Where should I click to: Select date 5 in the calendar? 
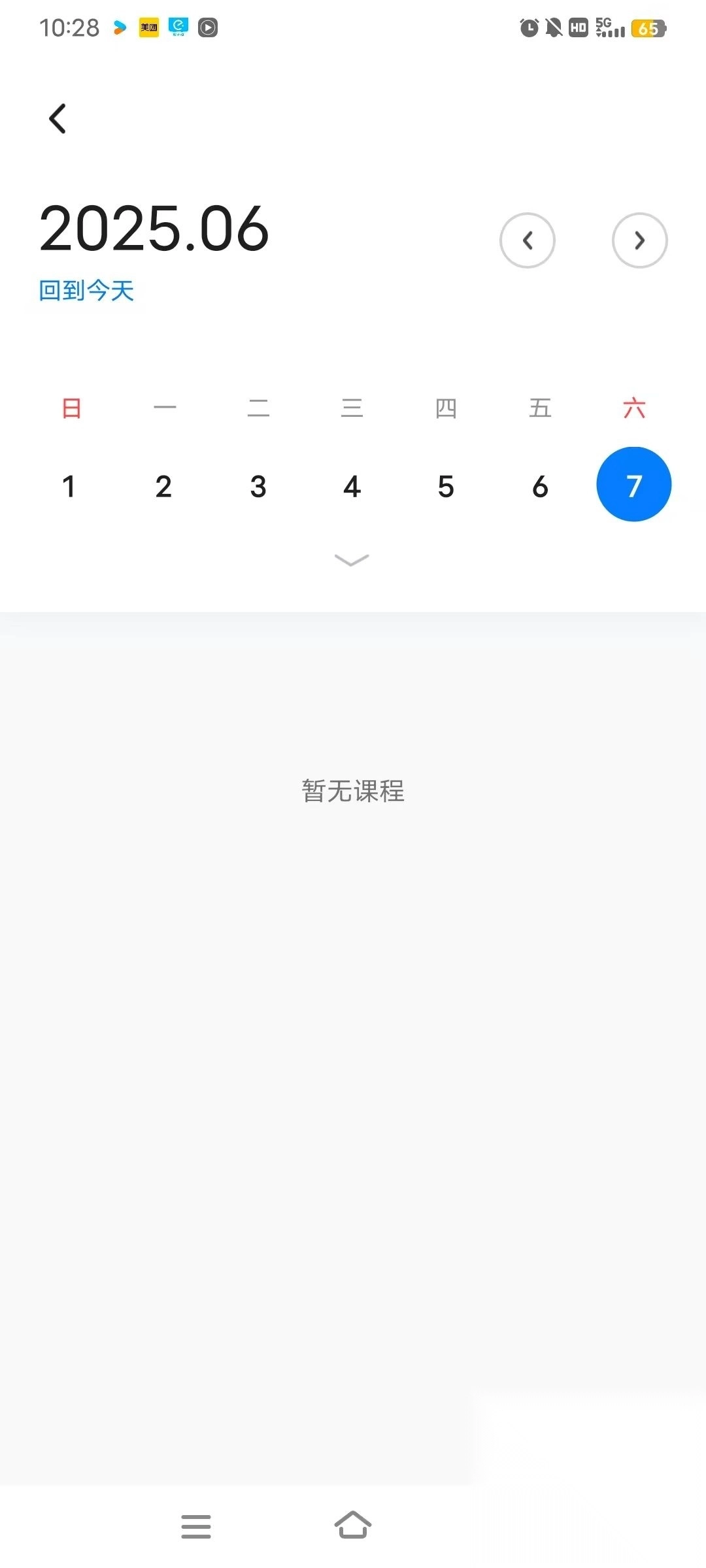(446, 486)
